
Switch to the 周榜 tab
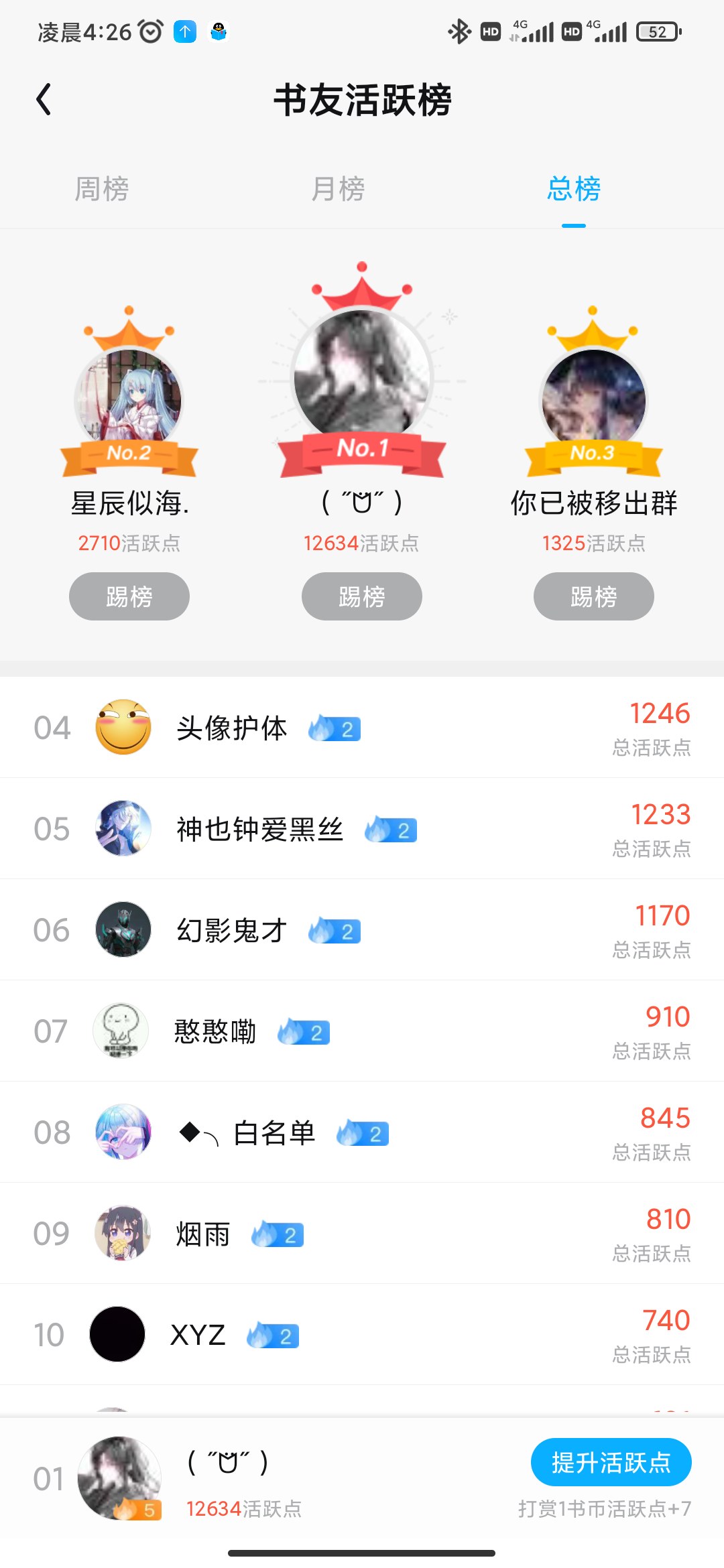101,189
